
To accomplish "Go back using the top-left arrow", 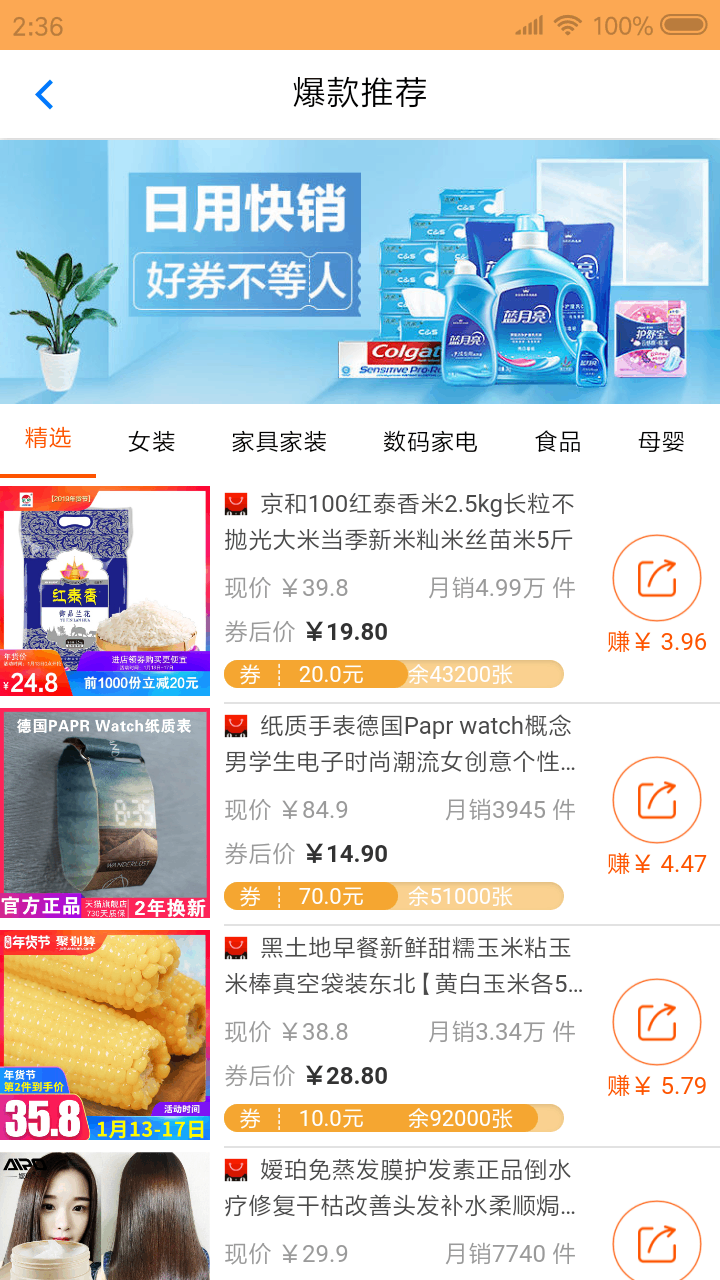I will coord(44,95).
